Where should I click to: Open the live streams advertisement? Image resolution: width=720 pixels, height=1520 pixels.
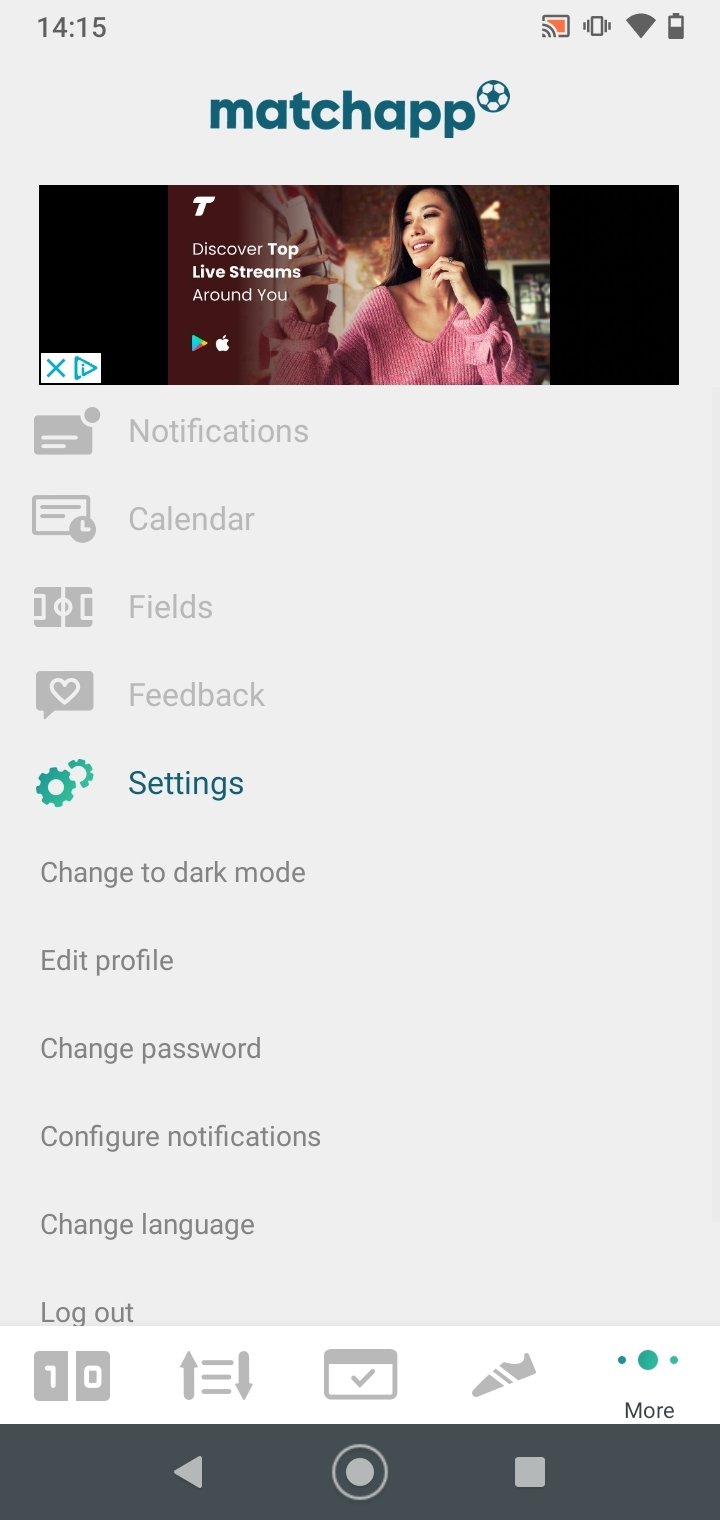point(359,284)
